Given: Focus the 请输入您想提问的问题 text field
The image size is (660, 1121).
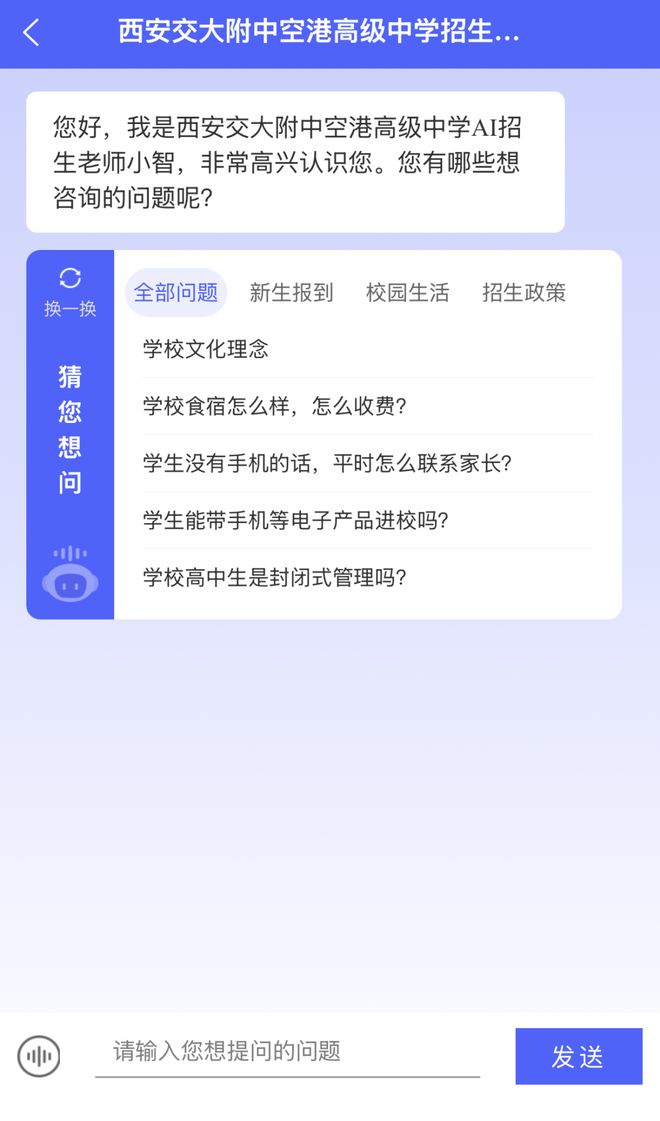Looking at the screenshot, I should pos(287,1051).
